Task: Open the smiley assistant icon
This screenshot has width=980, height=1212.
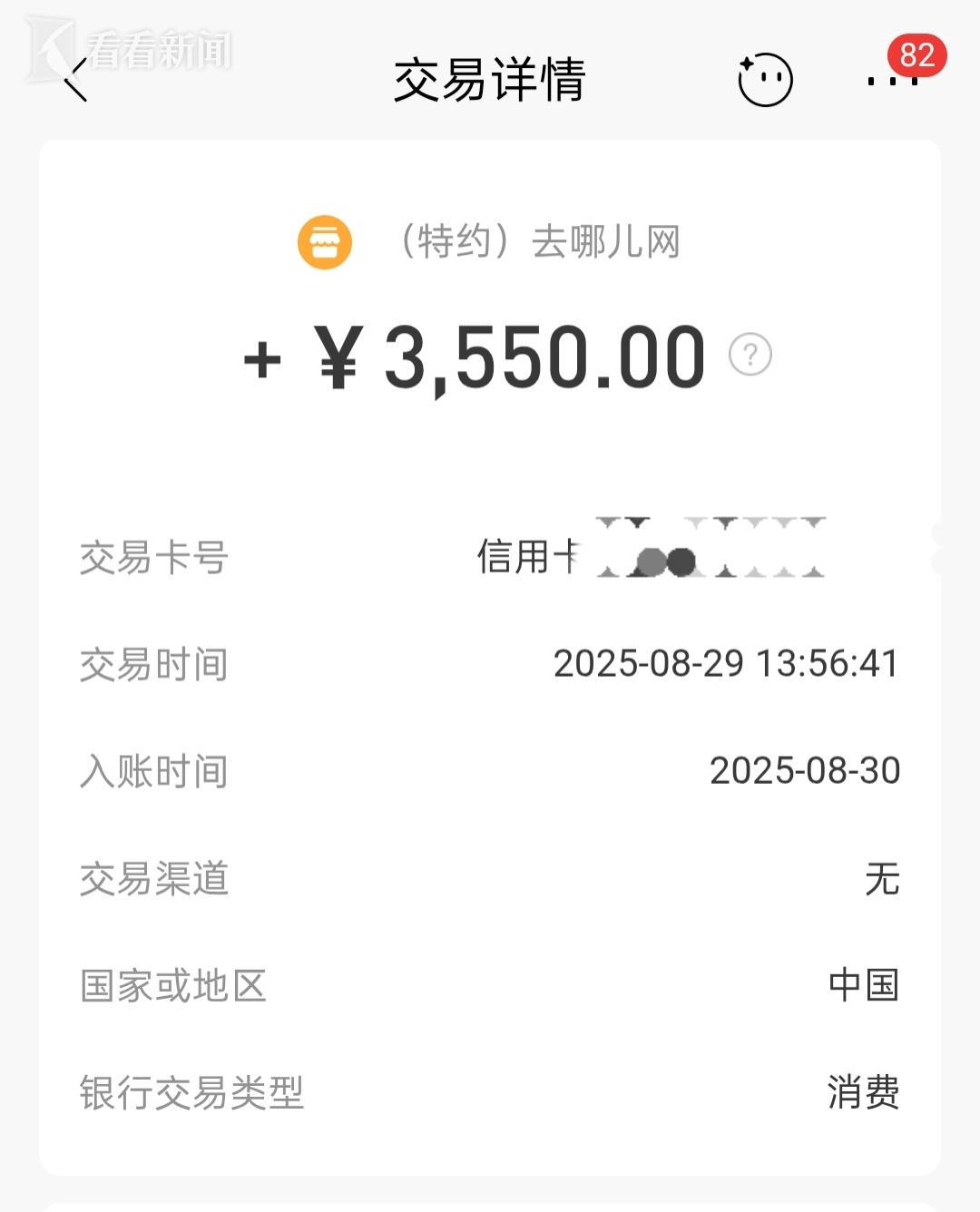Action: click(x=765, y=80)
